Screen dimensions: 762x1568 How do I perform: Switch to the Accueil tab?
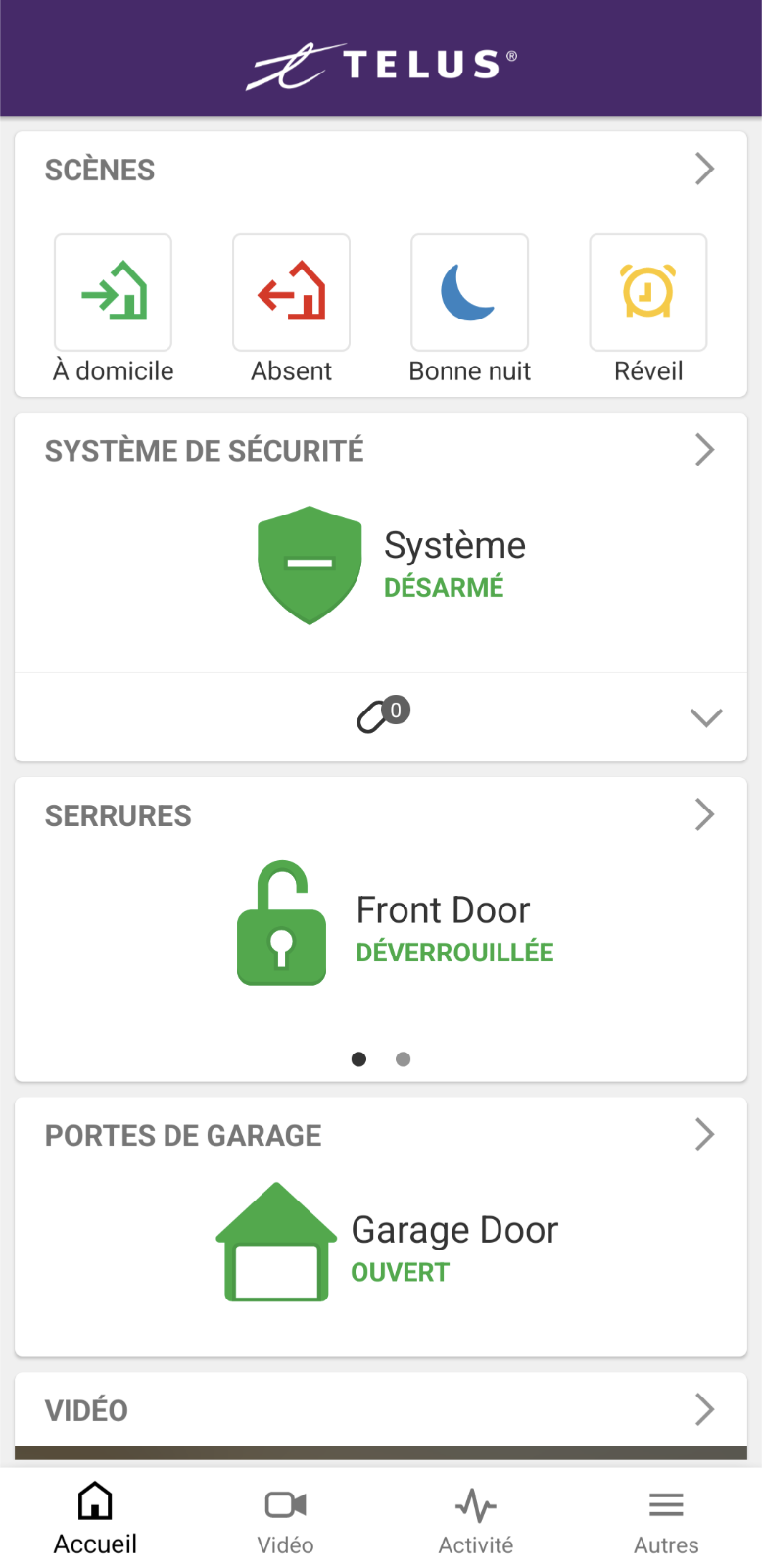point(95,1518)
